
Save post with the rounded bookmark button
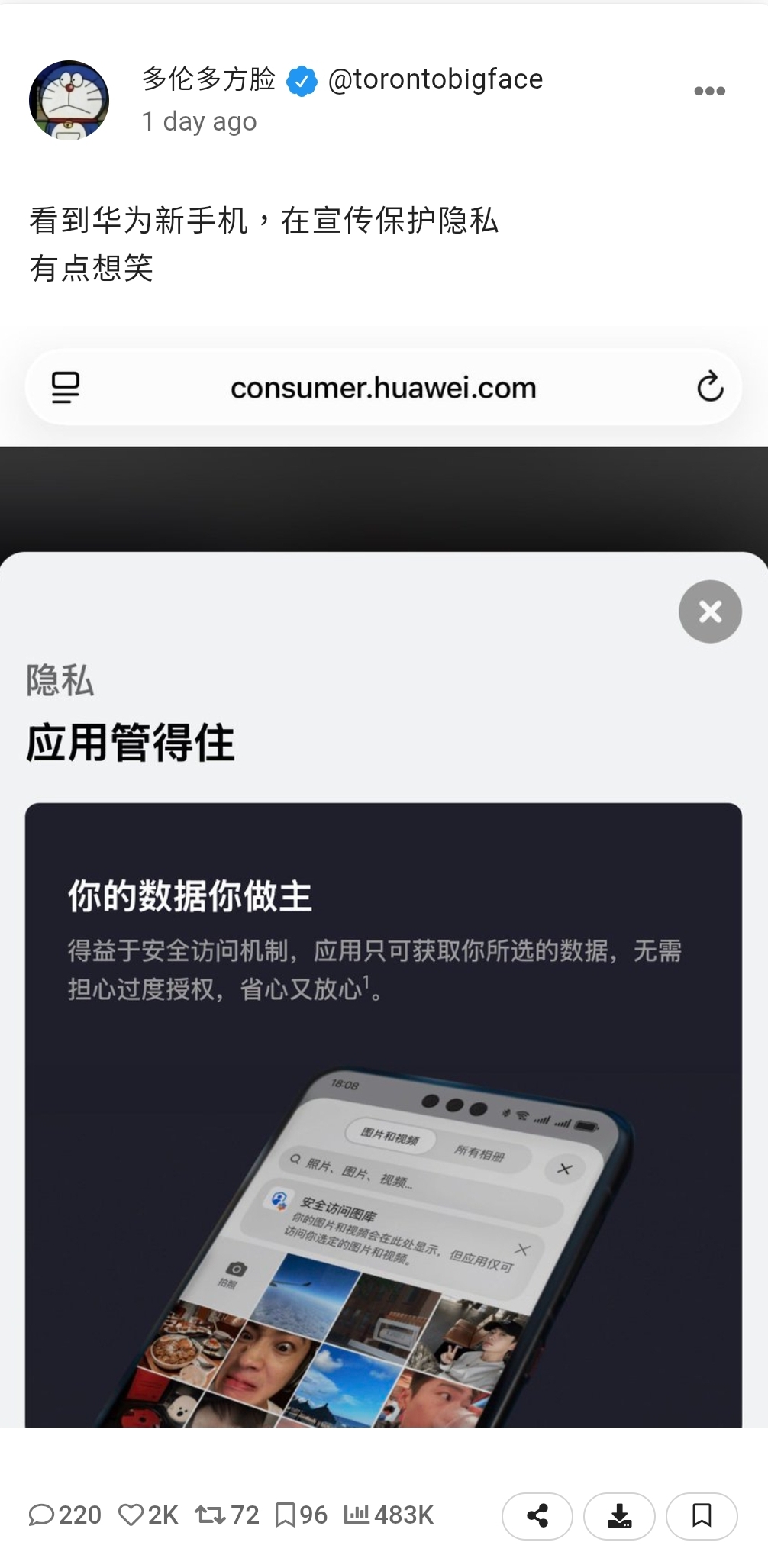pyautogui.click(x=702, y=1515)
